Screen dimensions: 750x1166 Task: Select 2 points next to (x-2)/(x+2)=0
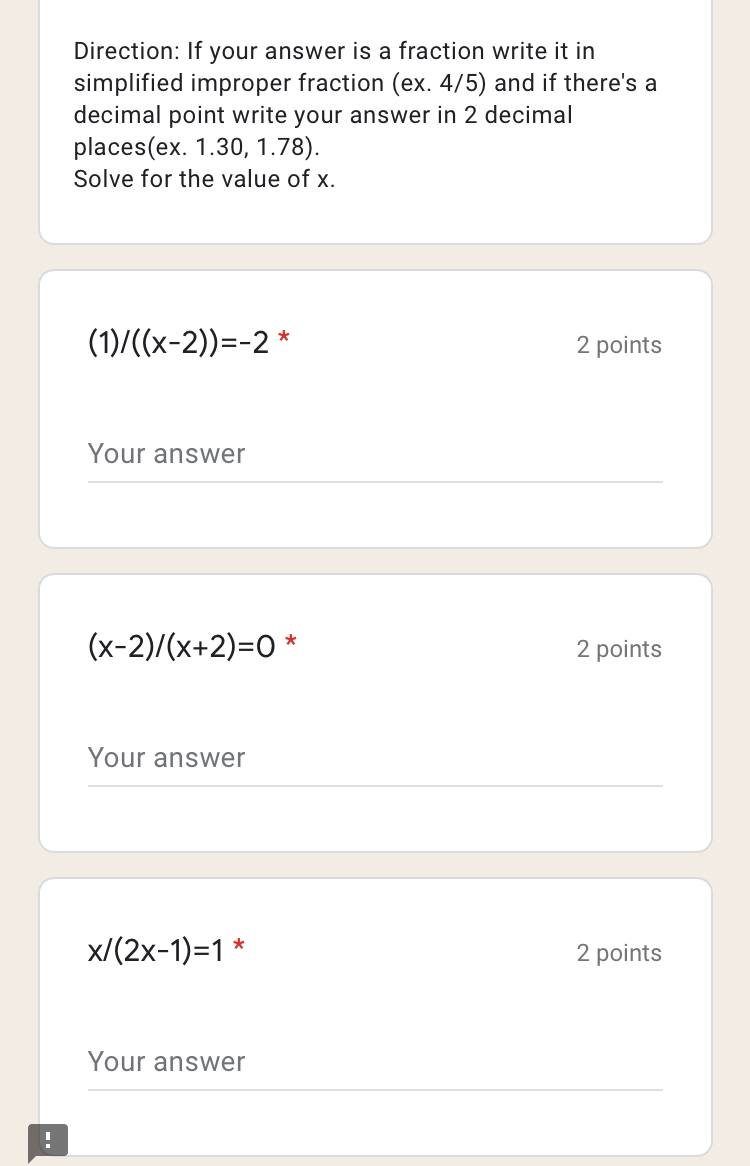(619, 649)
